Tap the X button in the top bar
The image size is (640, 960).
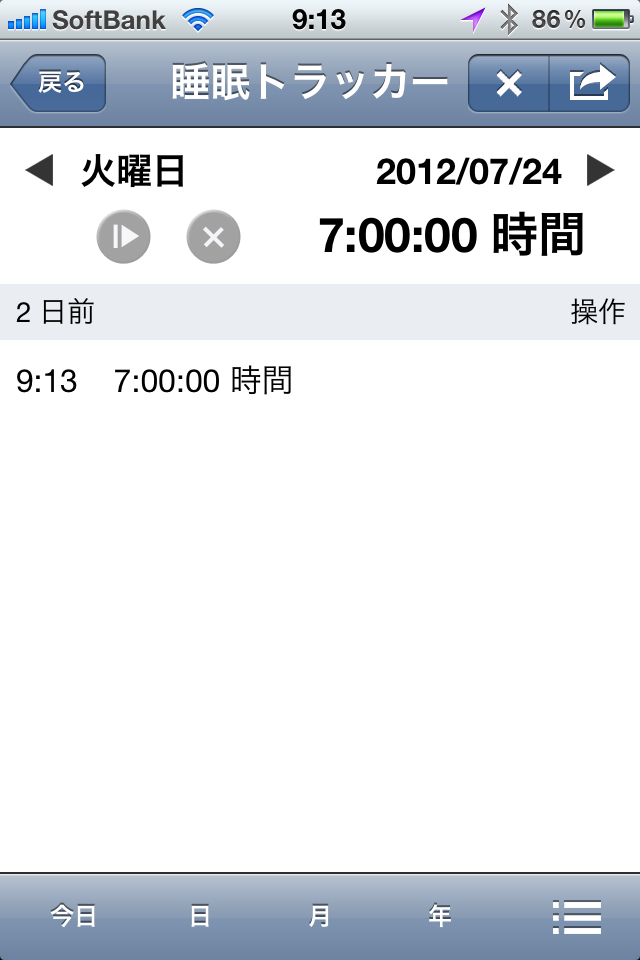click(509, 84)
